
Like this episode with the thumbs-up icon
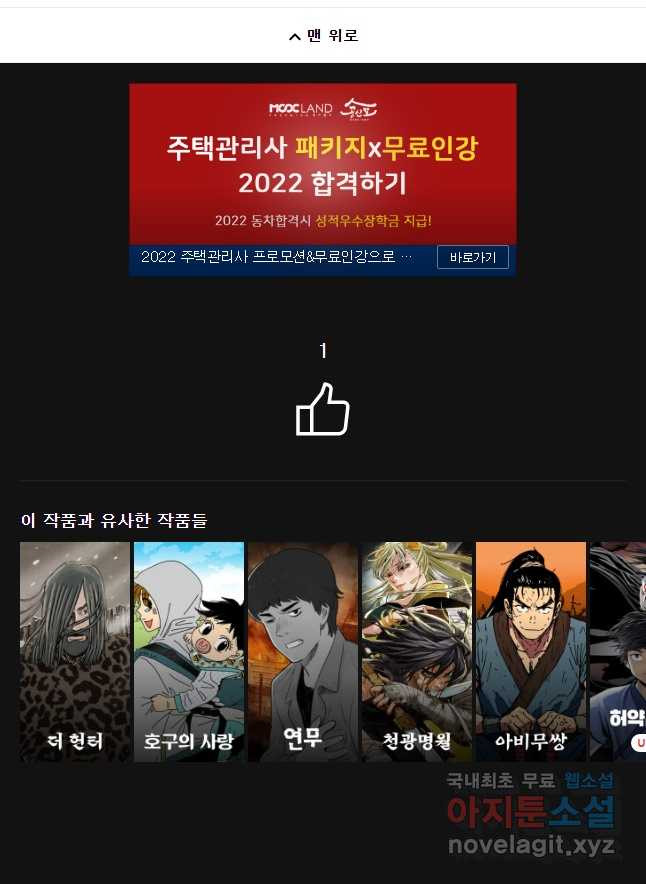[x=323, y=410]
